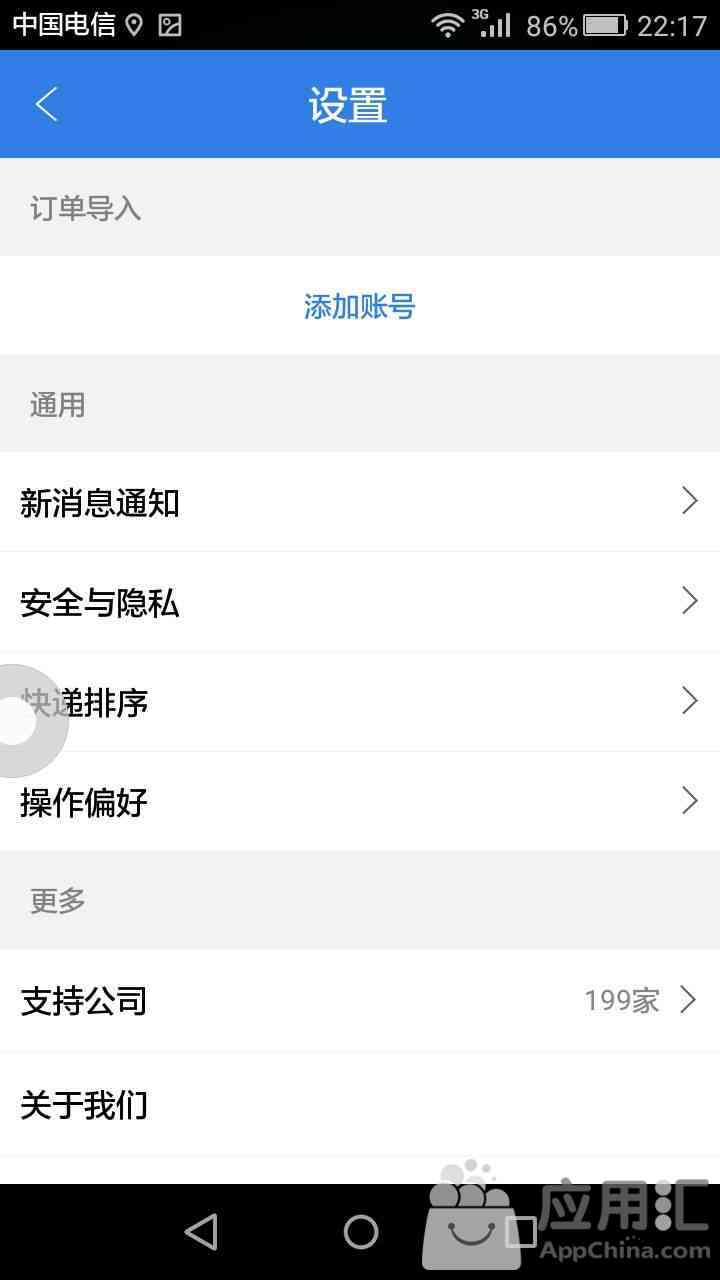720x1280 pixels.
Task: View 支持公司 list of 199 companies
Action: (360, 1000)
